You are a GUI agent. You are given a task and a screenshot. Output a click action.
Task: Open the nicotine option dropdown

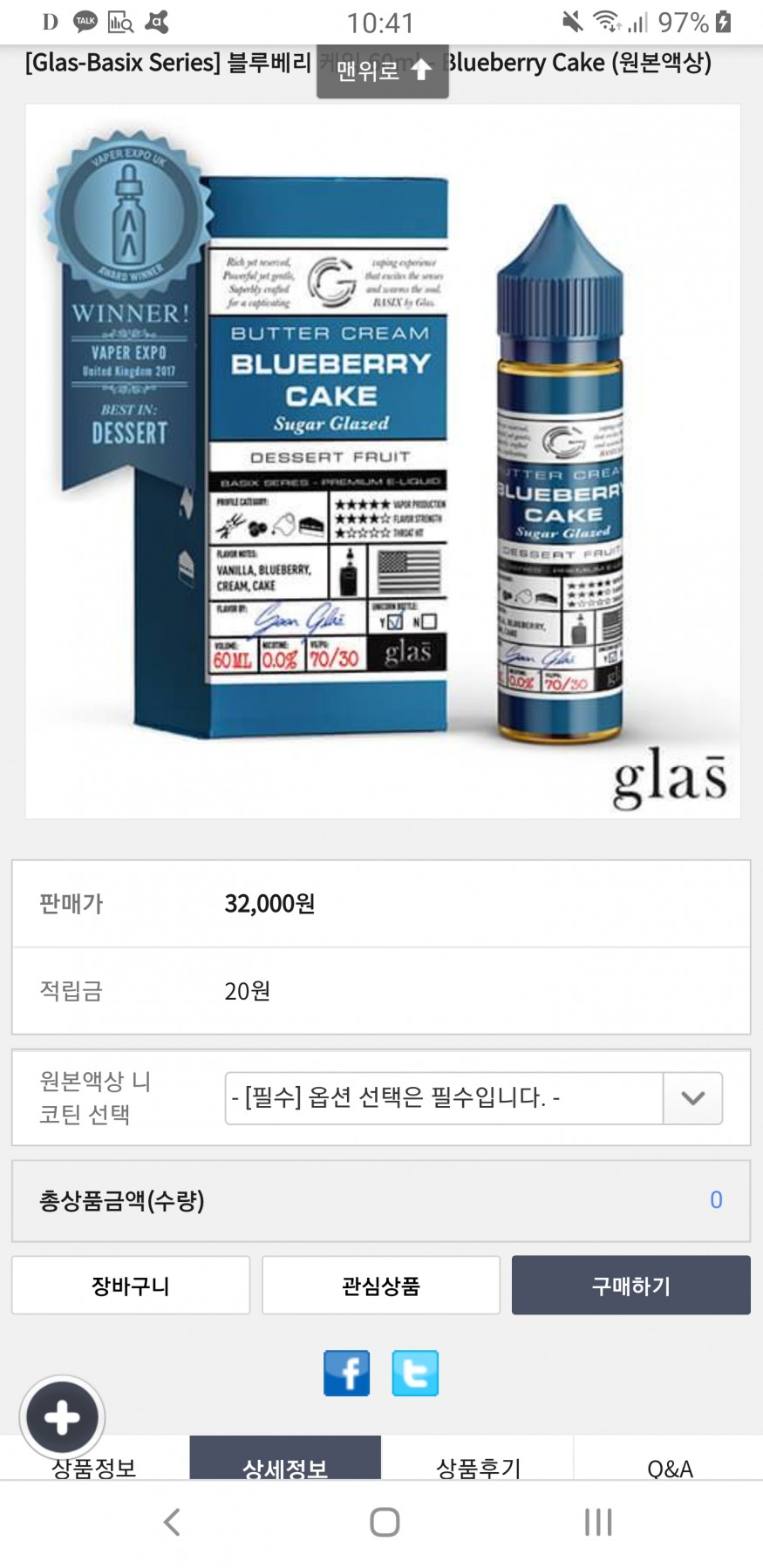click(473, 1097)
